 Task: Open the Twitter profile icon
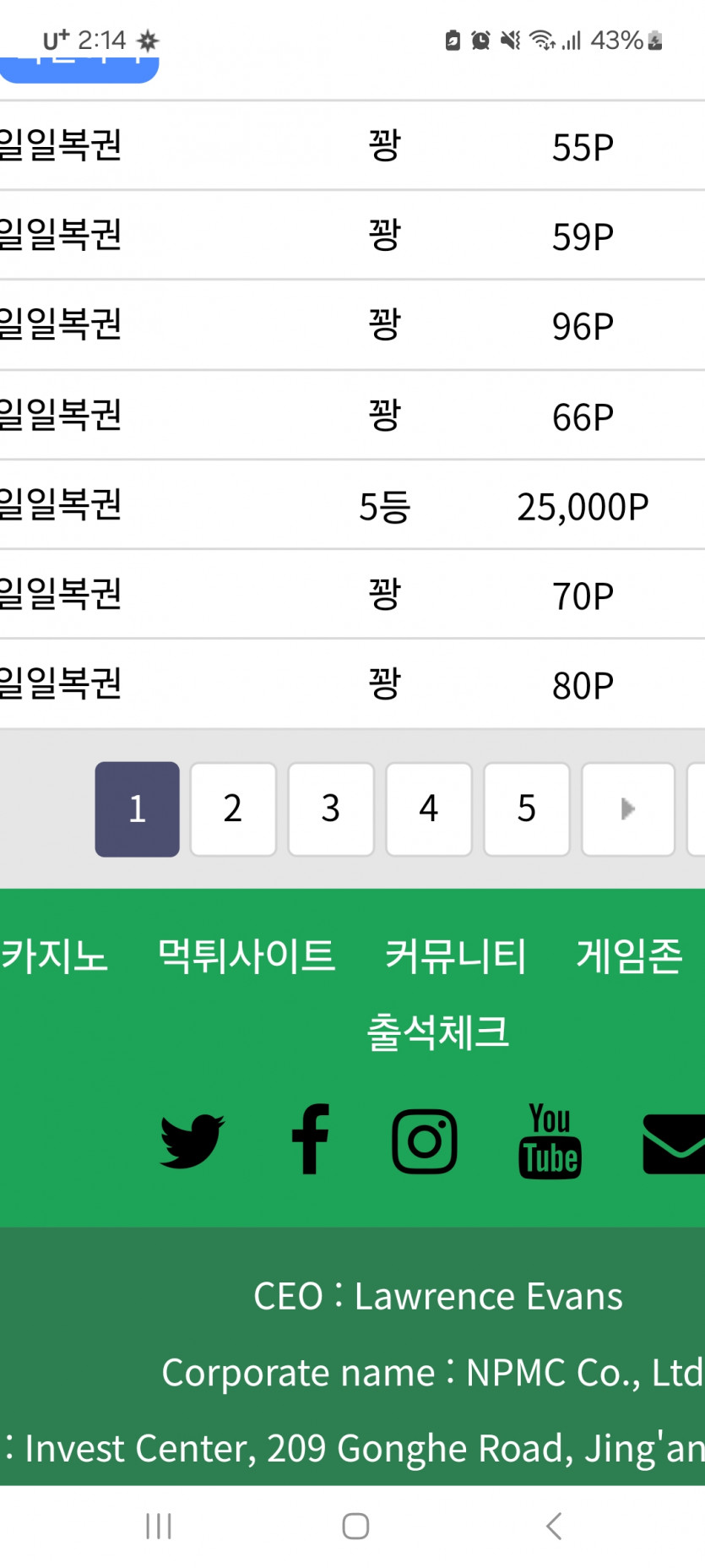(193, 1141)
